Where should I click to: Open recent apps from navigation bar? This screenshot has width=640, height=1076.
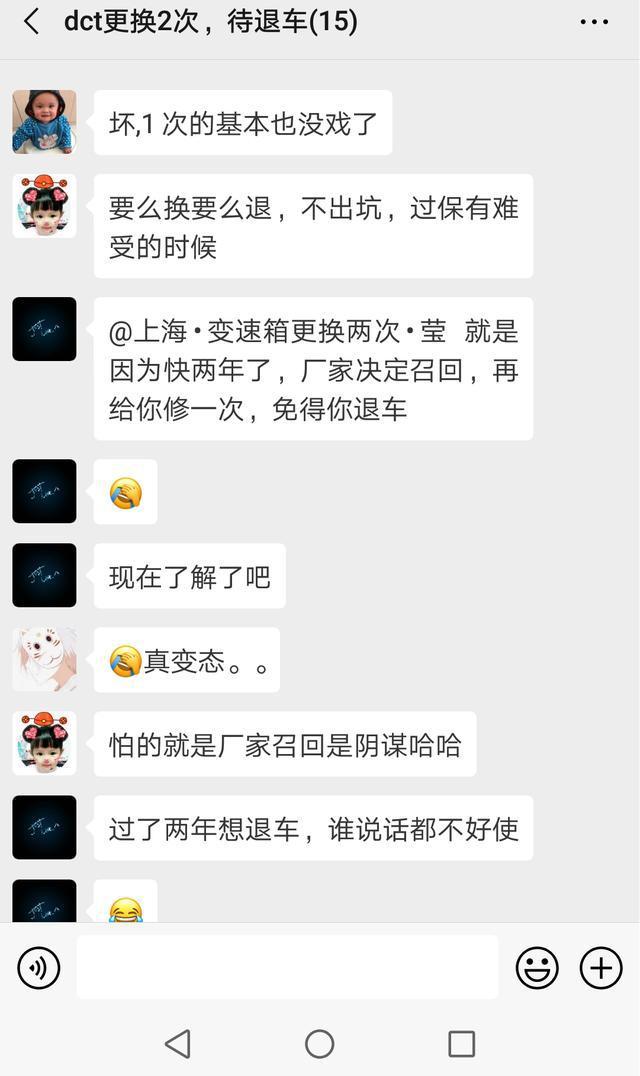pos(462,1044)
